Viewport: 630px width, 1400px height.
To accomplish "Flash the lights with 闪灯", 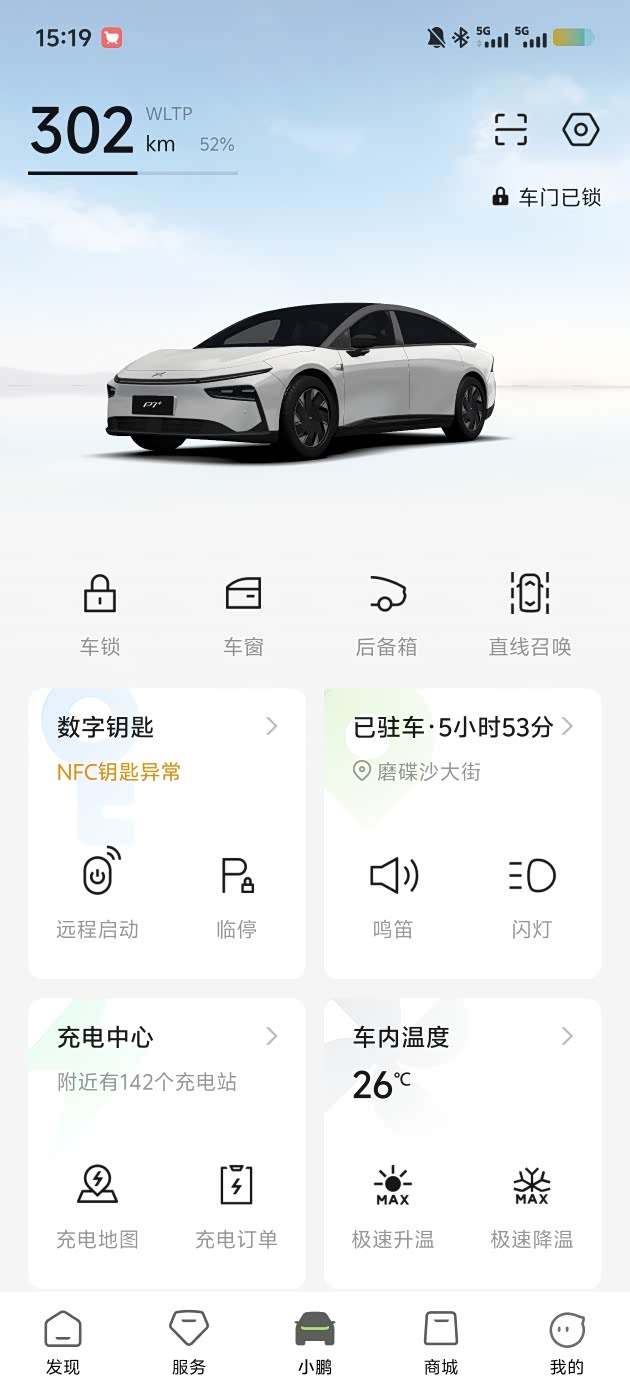I will pyautogui.click(x=532, y=893).
